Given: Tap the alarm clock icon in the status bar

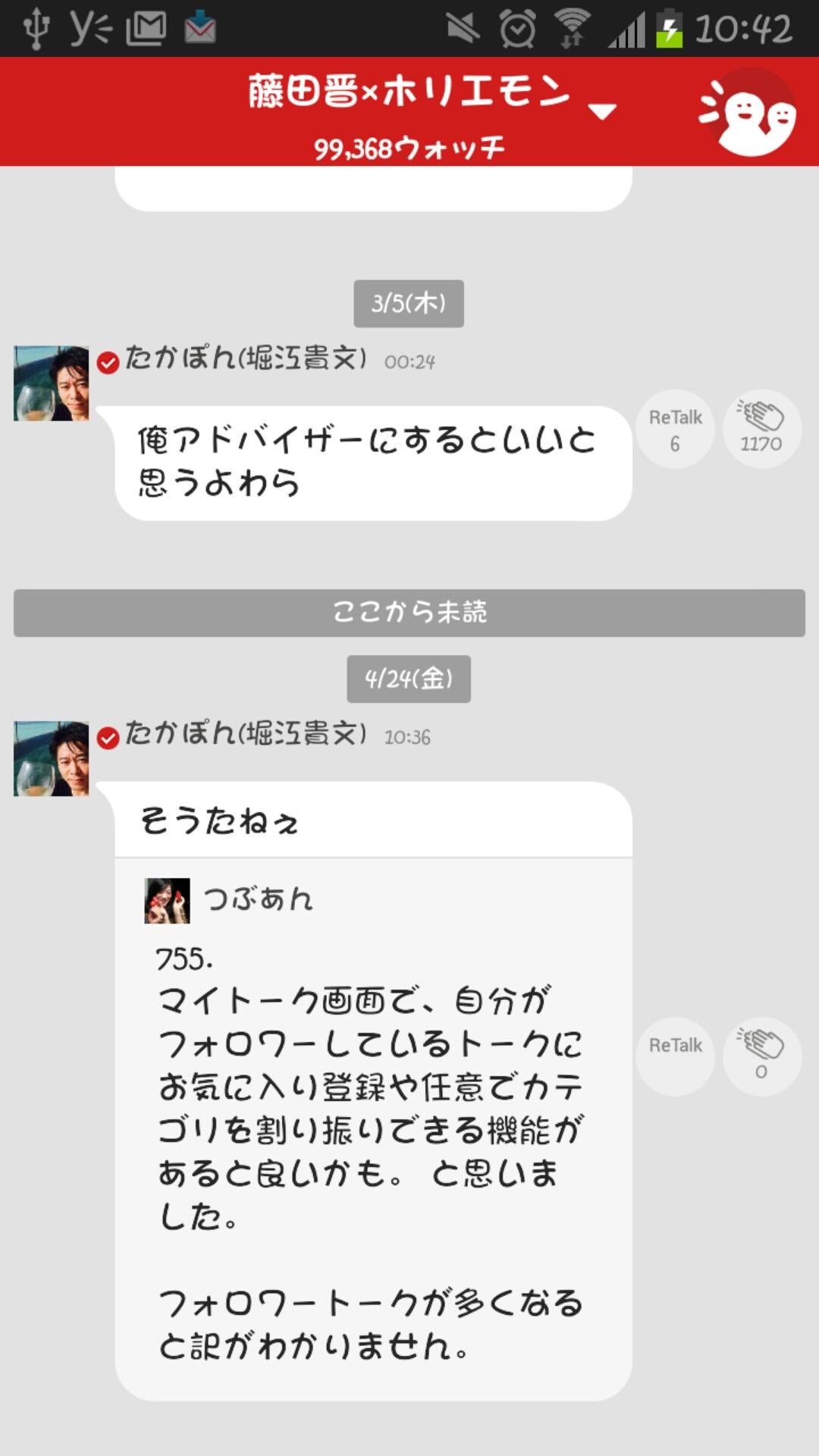Looking at the screenshot, I should [x=518, y=25].
